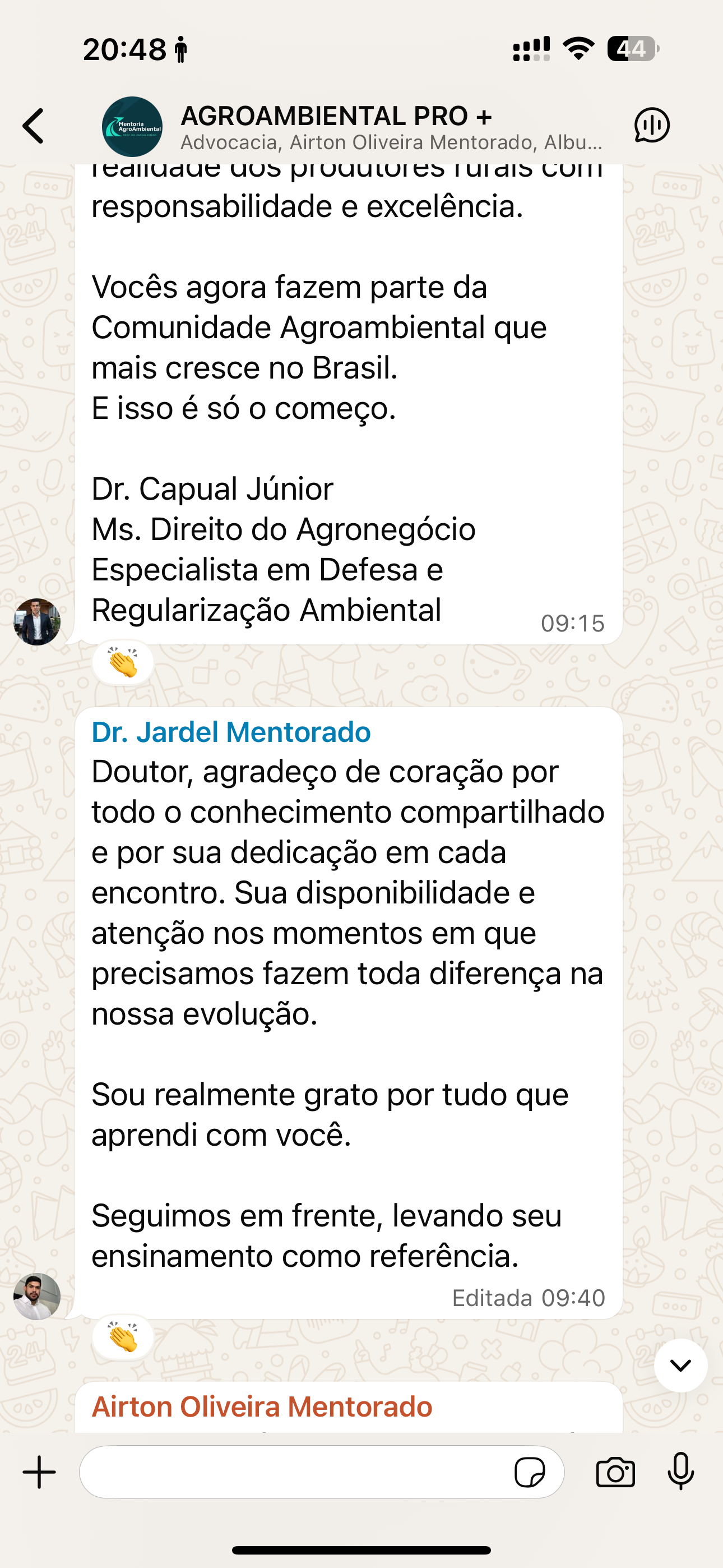Viewport: 723px width, 1568px height.
Task: Select the name Dr. Jardel Mentorado
Action: (x=231, y=734)
